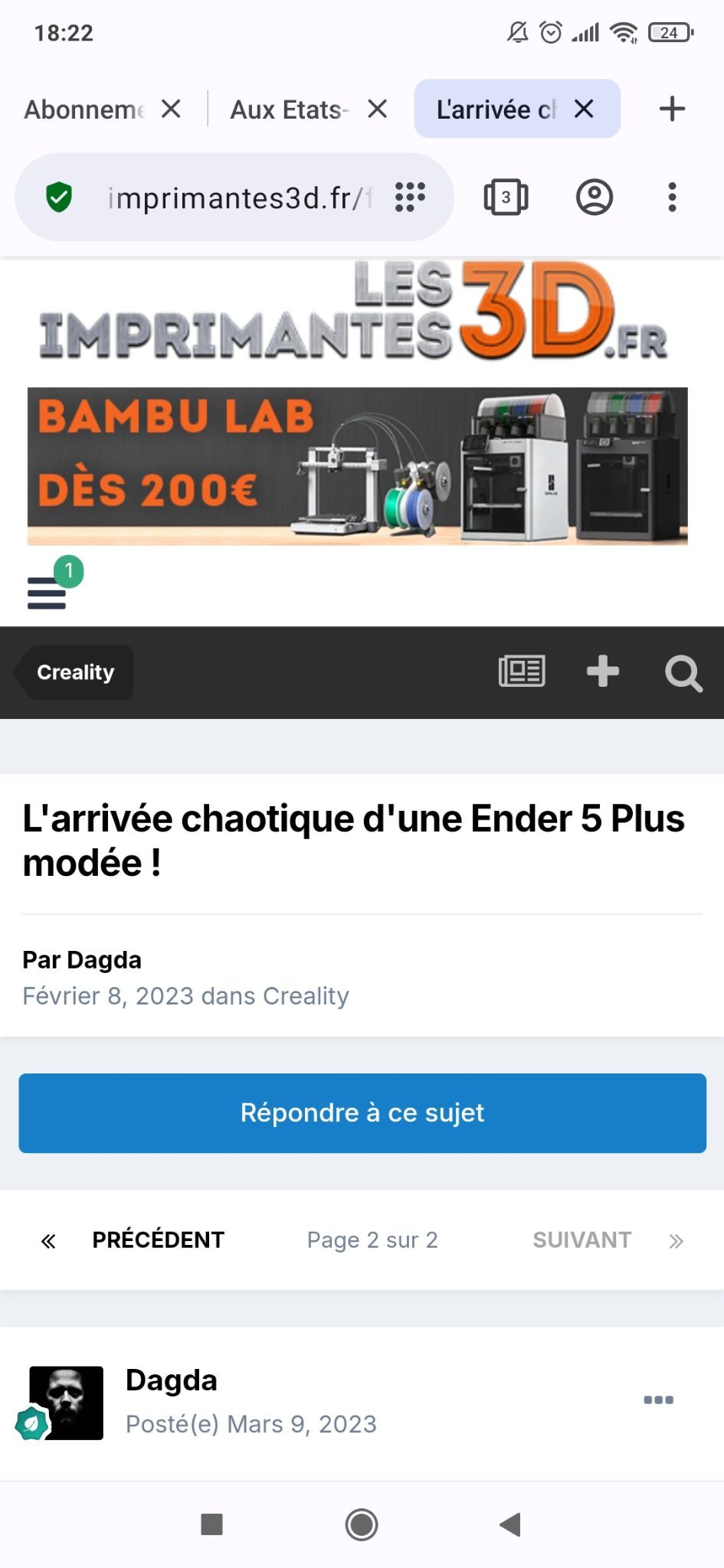Open the browser three-dot overflow menu
Image resolution: width=724 pixels, height=1568 pixels.
tap(672, 198)
